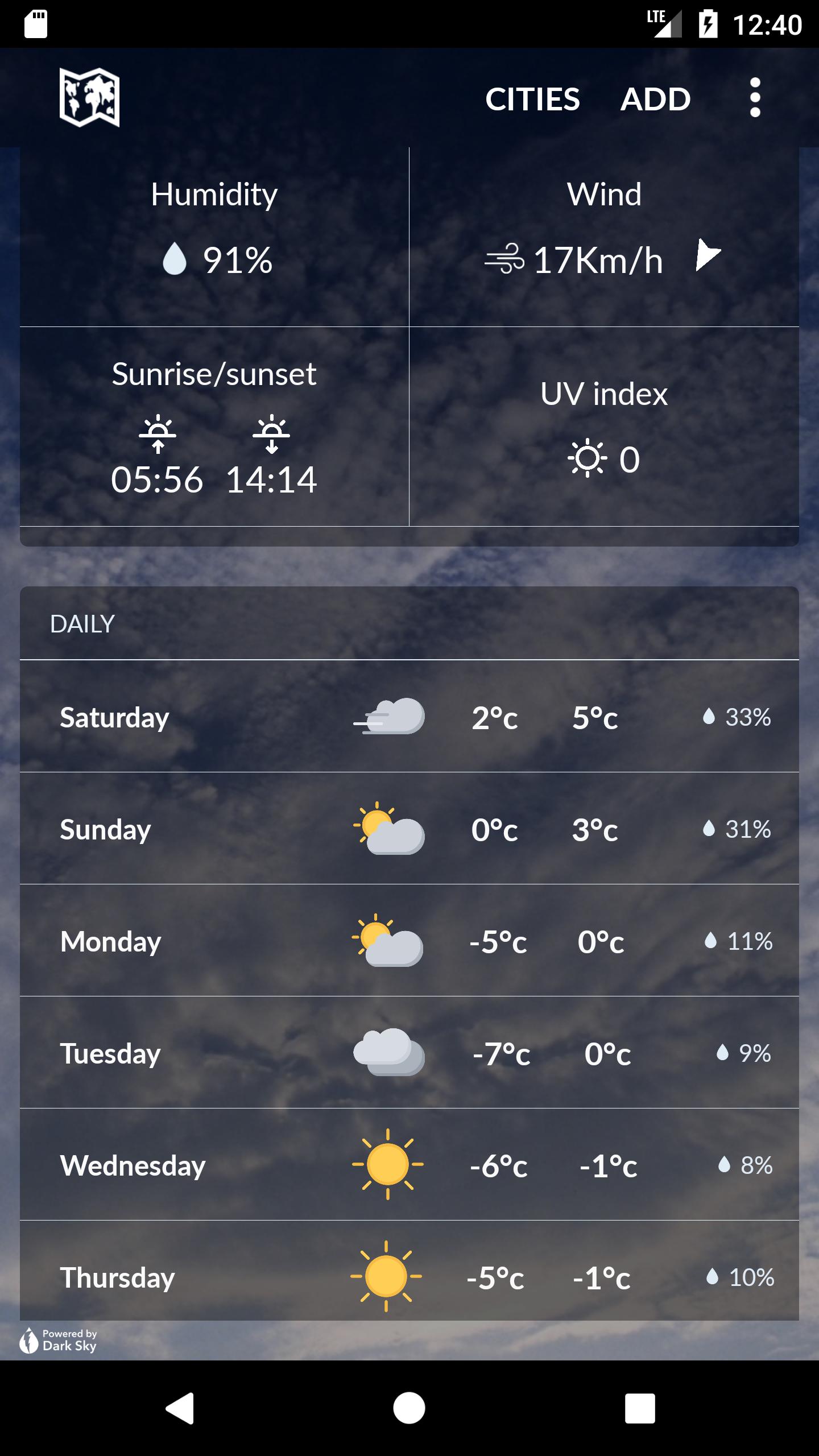Expand the DAILY forecast section

[82, 624]
